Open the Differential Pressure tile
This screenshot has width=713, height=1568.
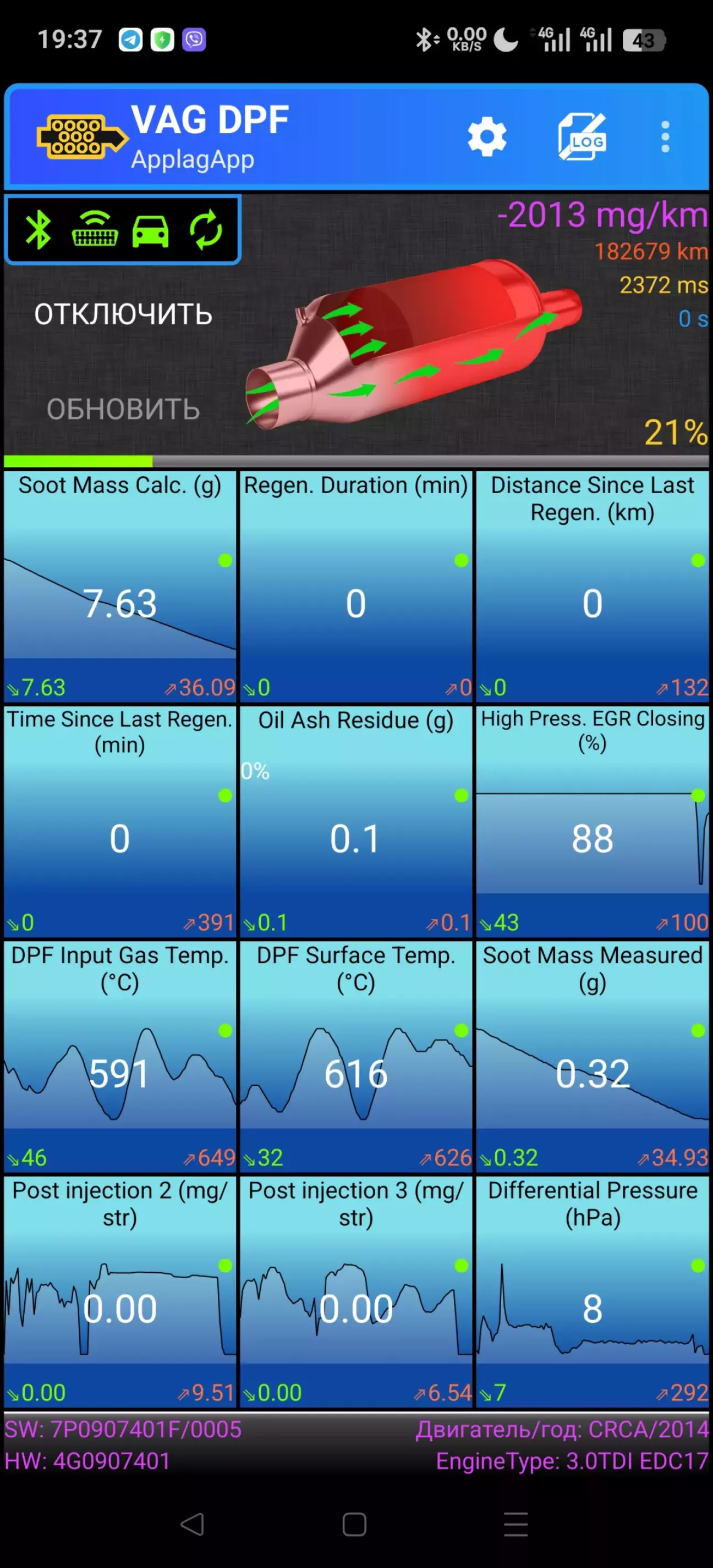[593, 1291]
